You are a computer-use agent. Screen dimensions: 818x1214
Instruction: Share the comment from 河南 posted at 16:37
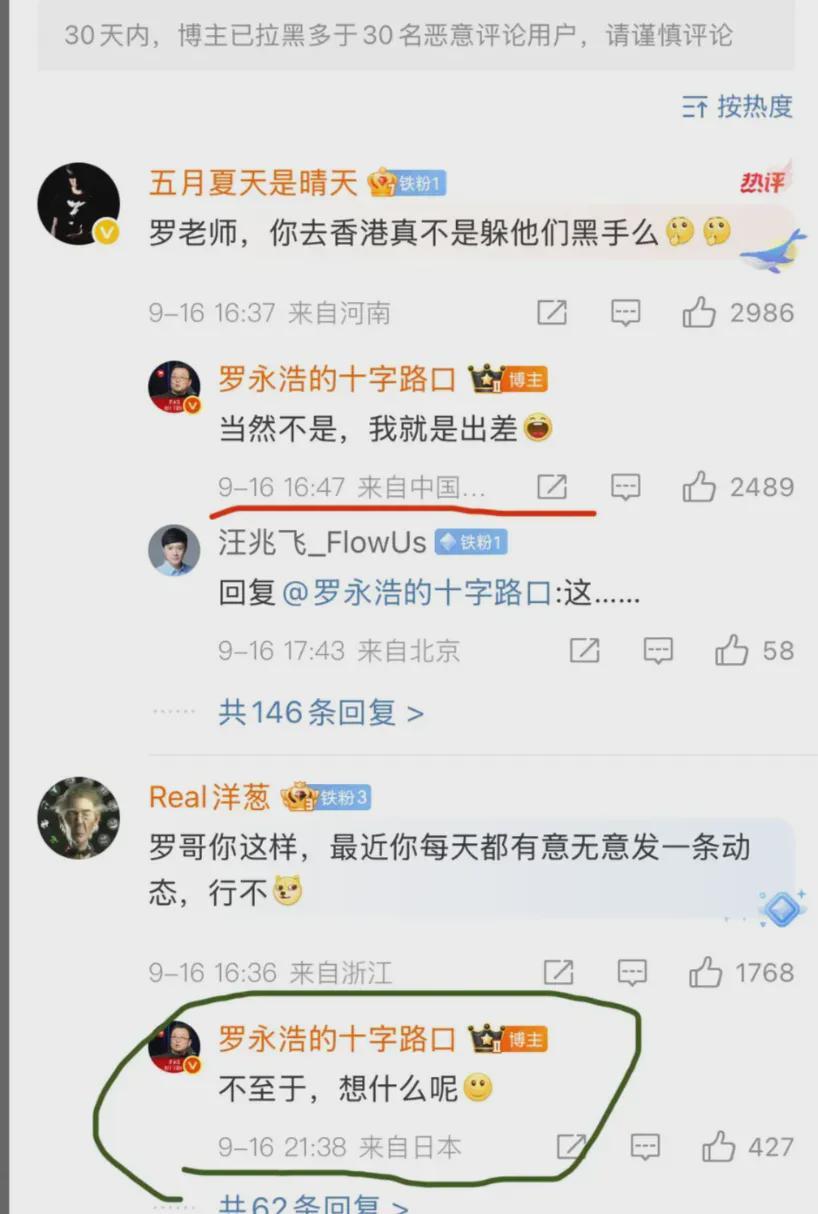pyautogui.click(x=552, y=313)
